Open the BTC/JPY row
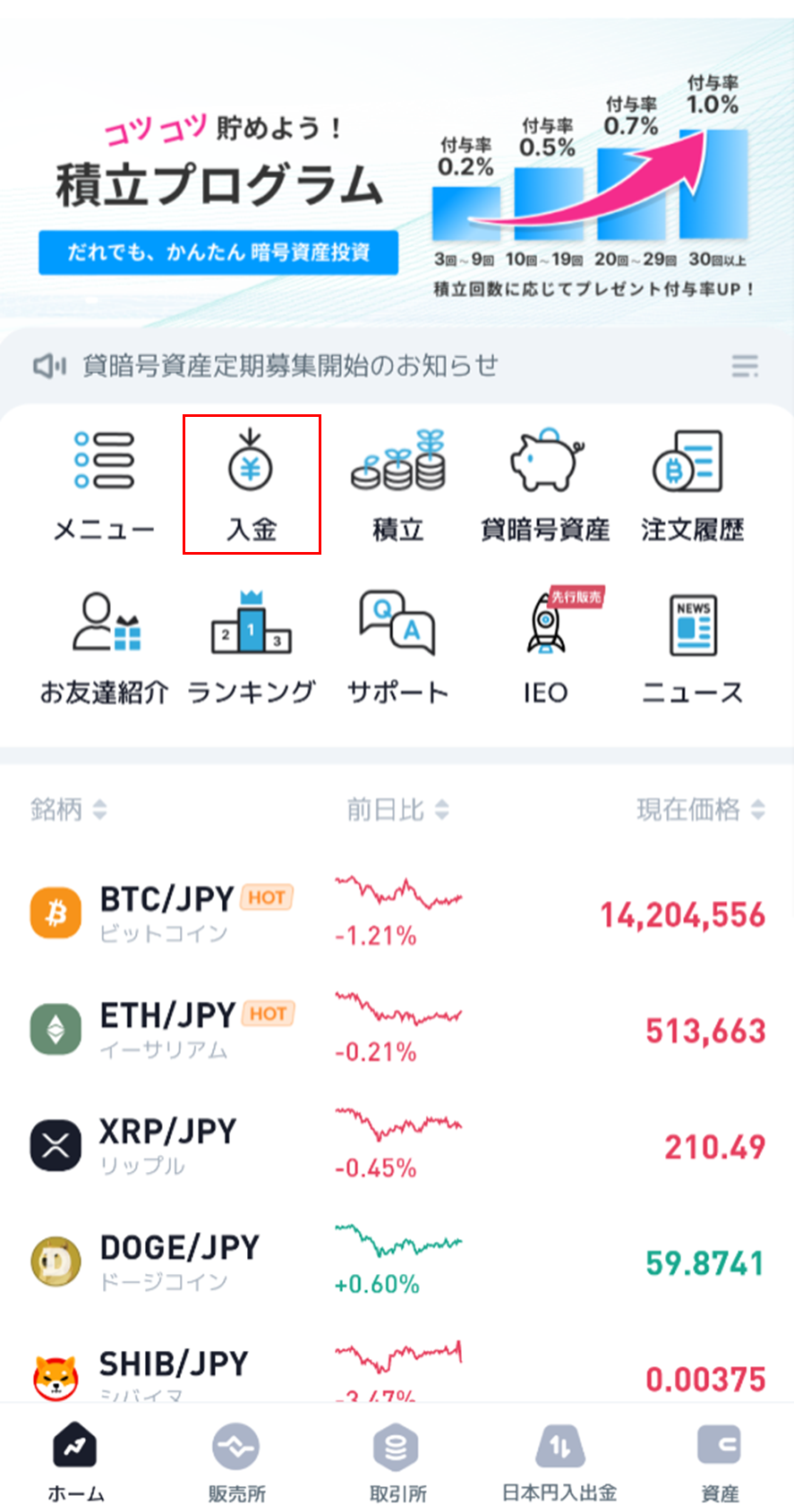 [x=397, y=914]
